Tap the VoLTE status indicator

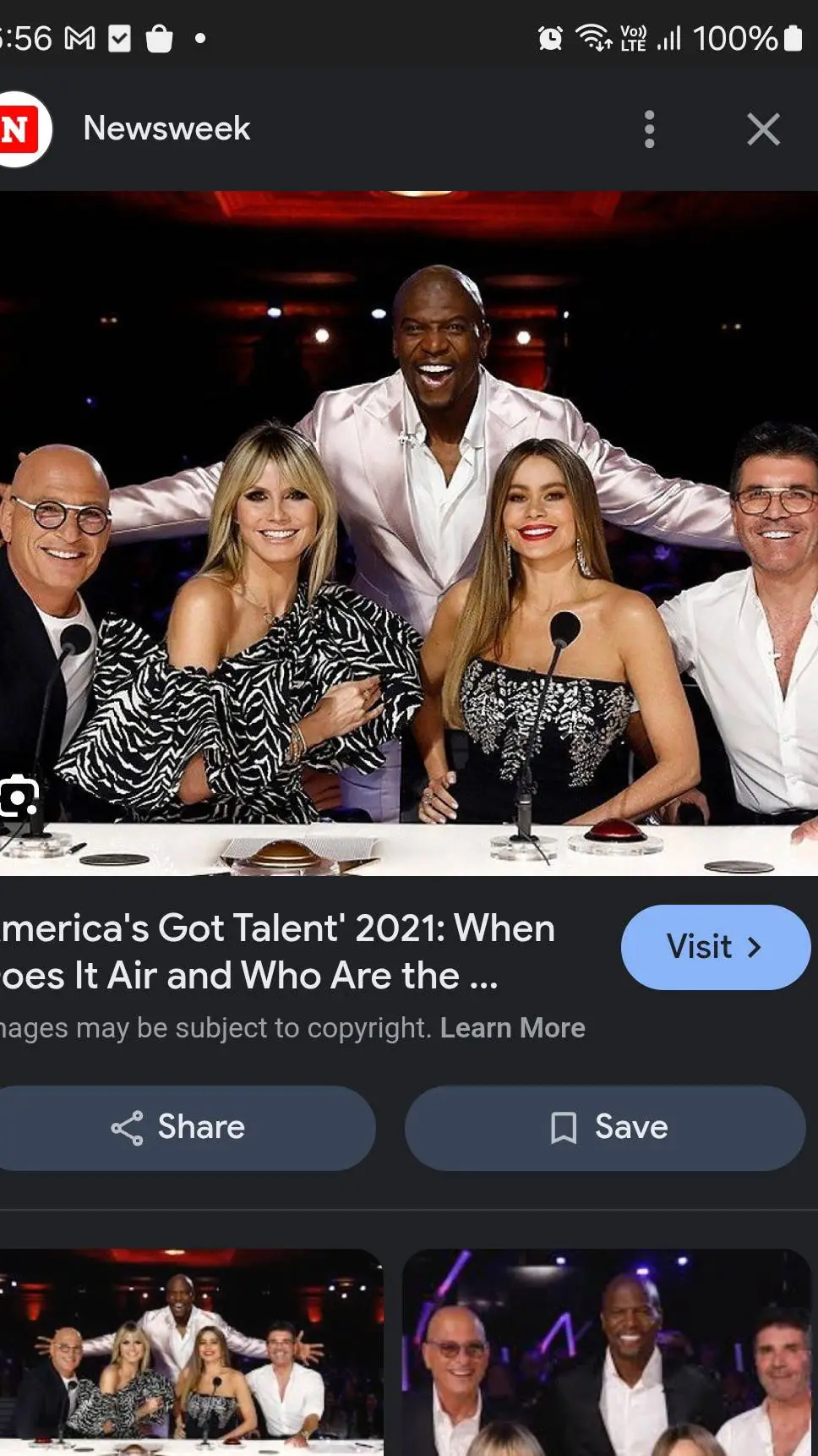point(632,36)
